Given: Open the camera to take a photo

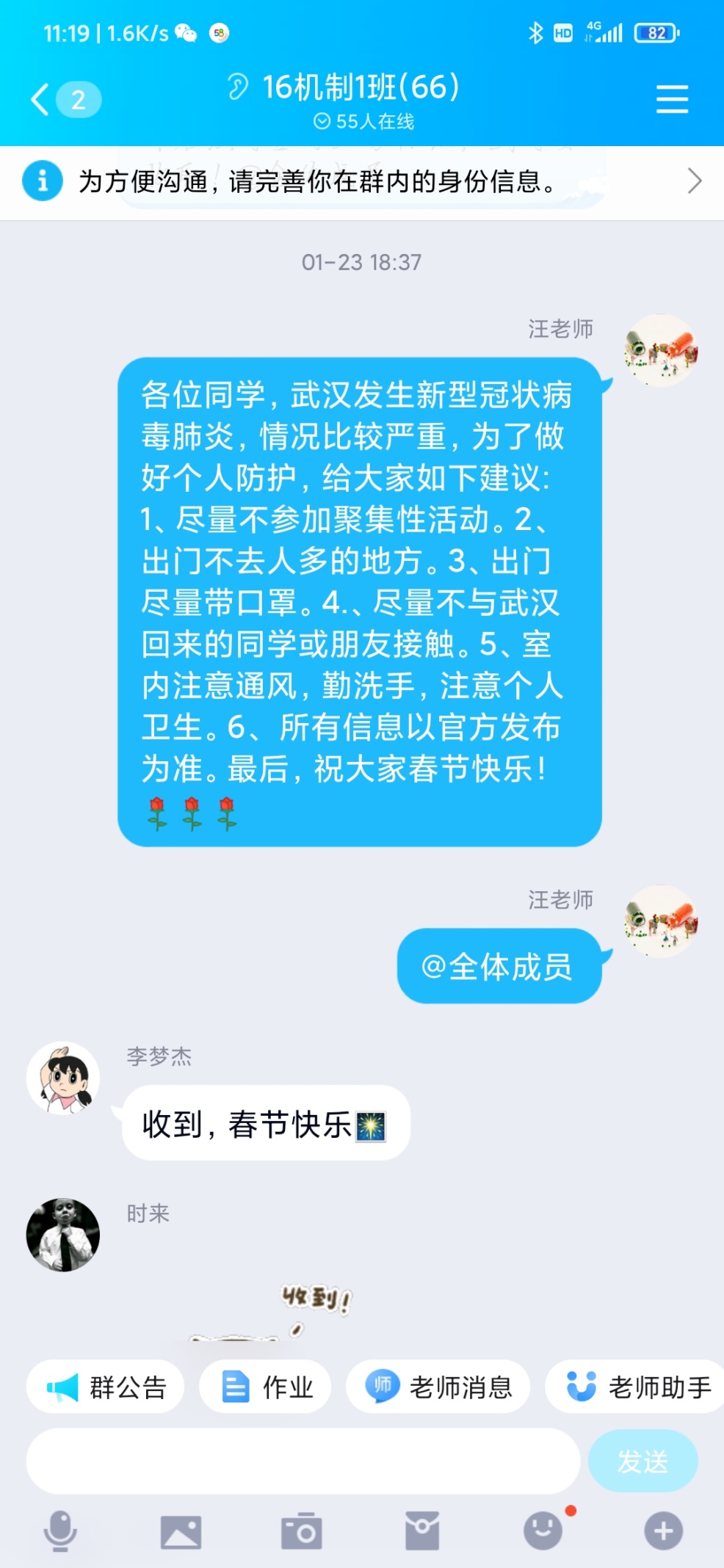Looking at the screenshot, I should click(x=301, y=1531).
